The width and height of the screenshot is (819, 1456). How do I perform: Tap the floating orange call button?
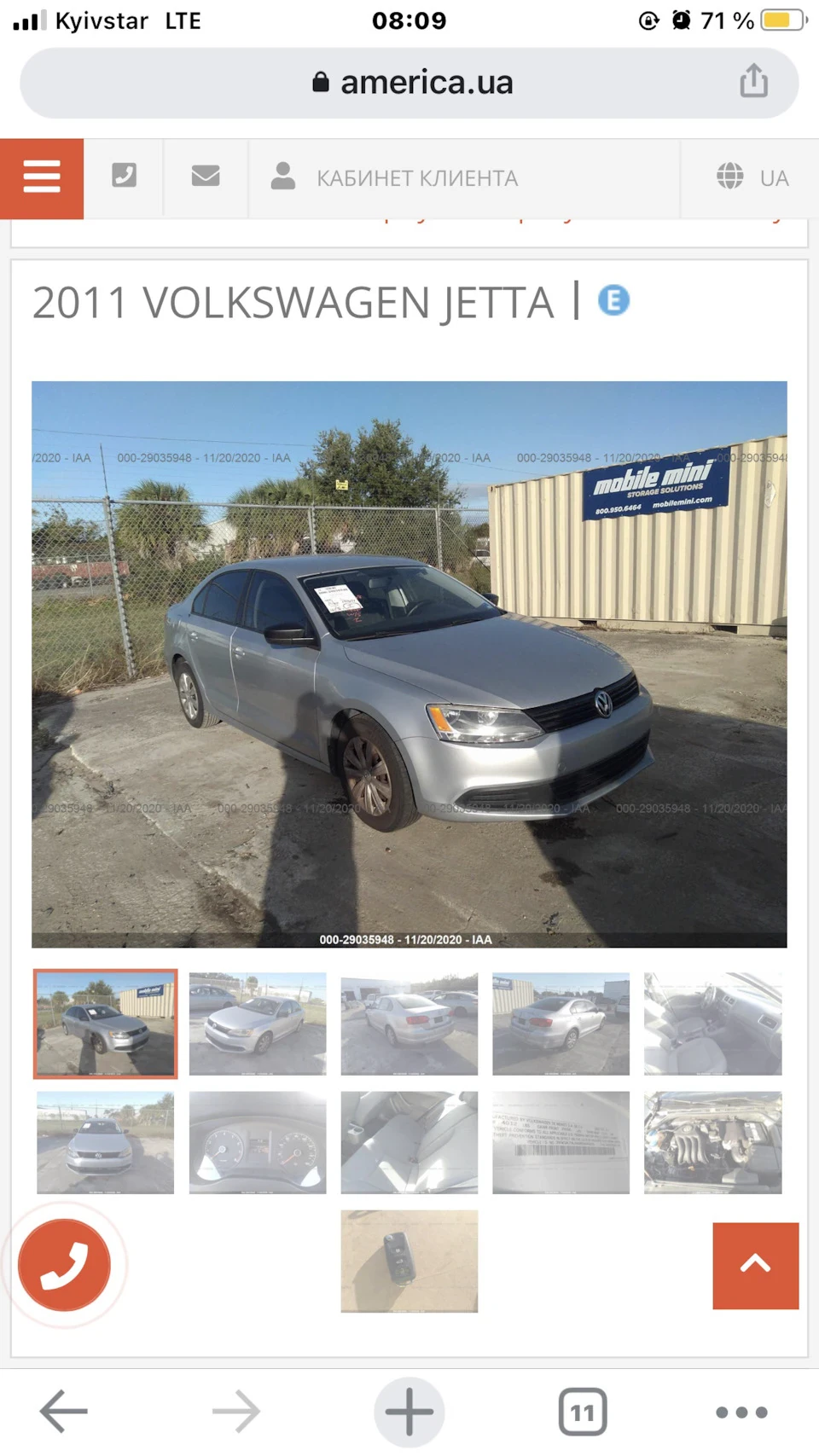click(65, 1265)
